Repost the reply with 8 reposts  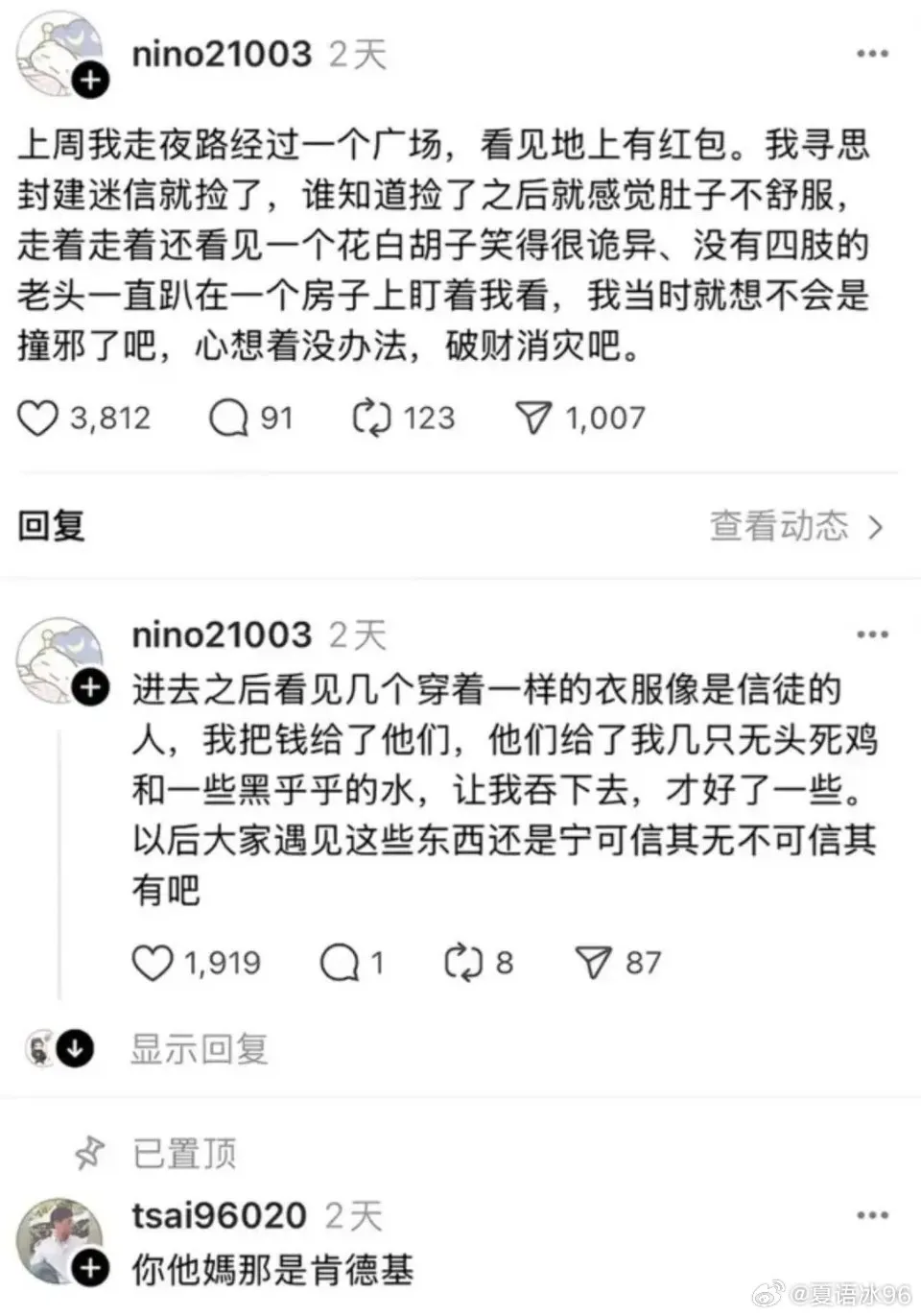462,963
